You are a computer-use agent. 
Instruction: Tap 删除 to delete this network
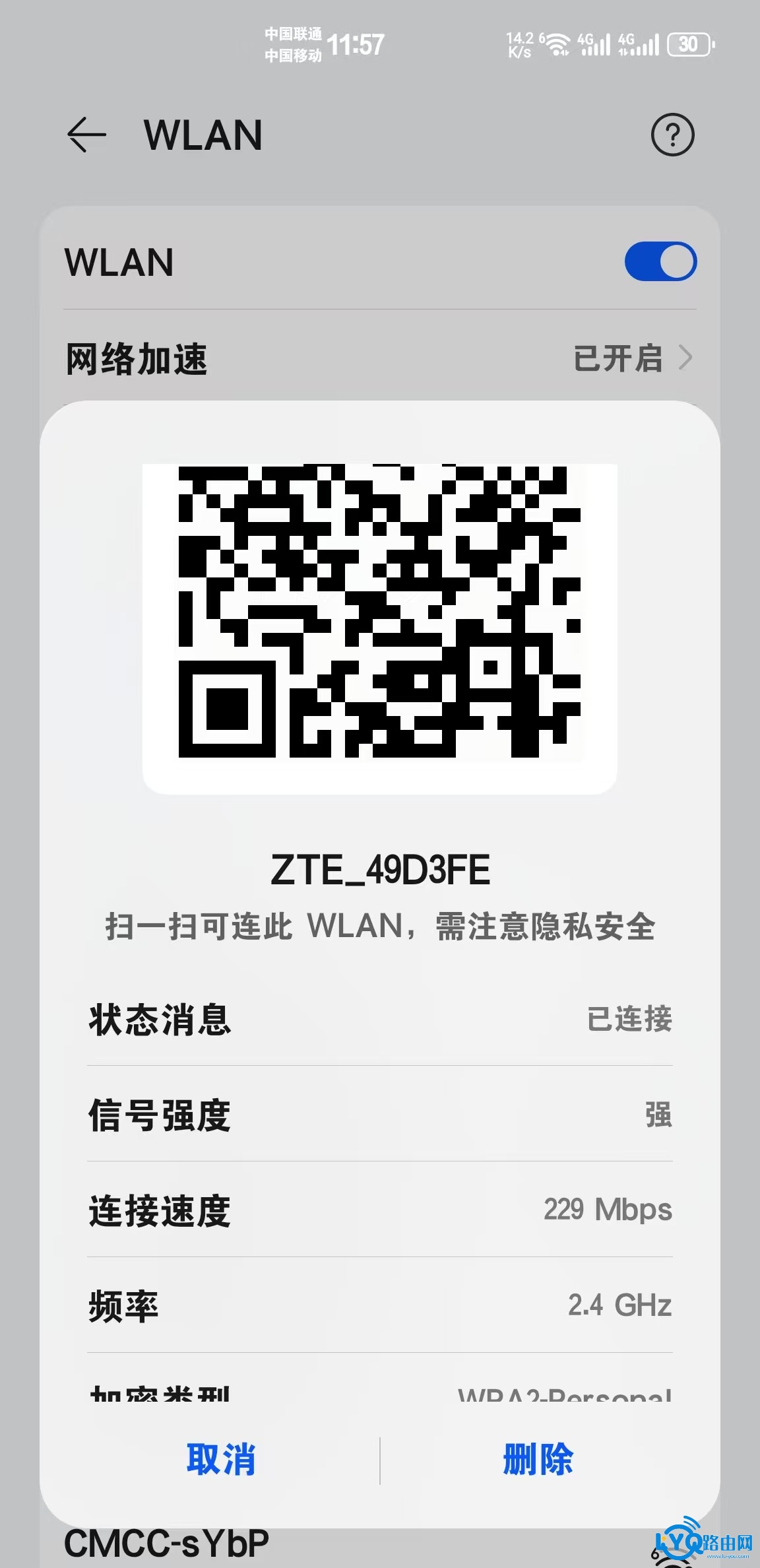[x=538, y=1458]
